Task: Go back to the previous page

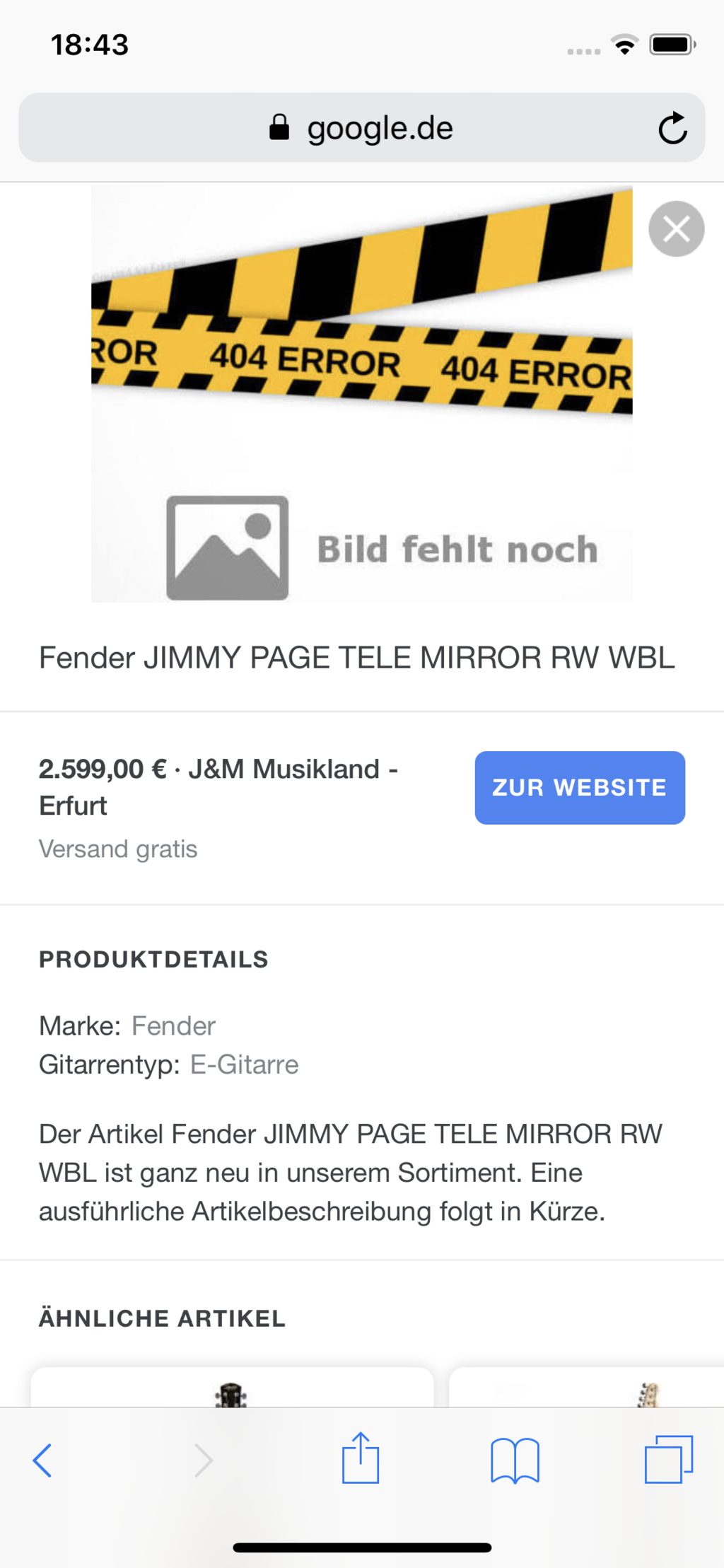Action: pyautogui.click(x=42, y=1460)
